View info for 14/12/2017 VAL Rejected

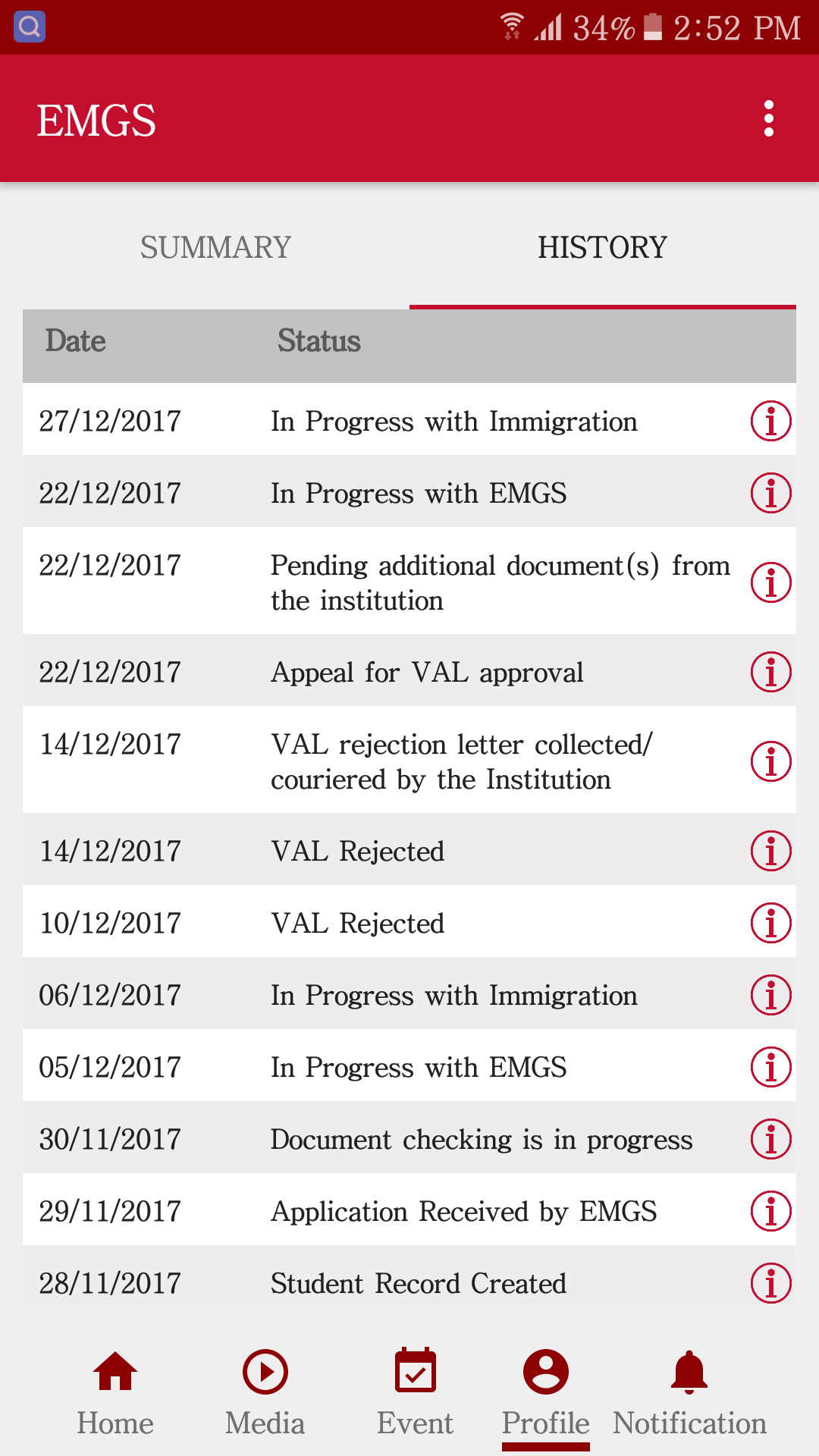770,851
